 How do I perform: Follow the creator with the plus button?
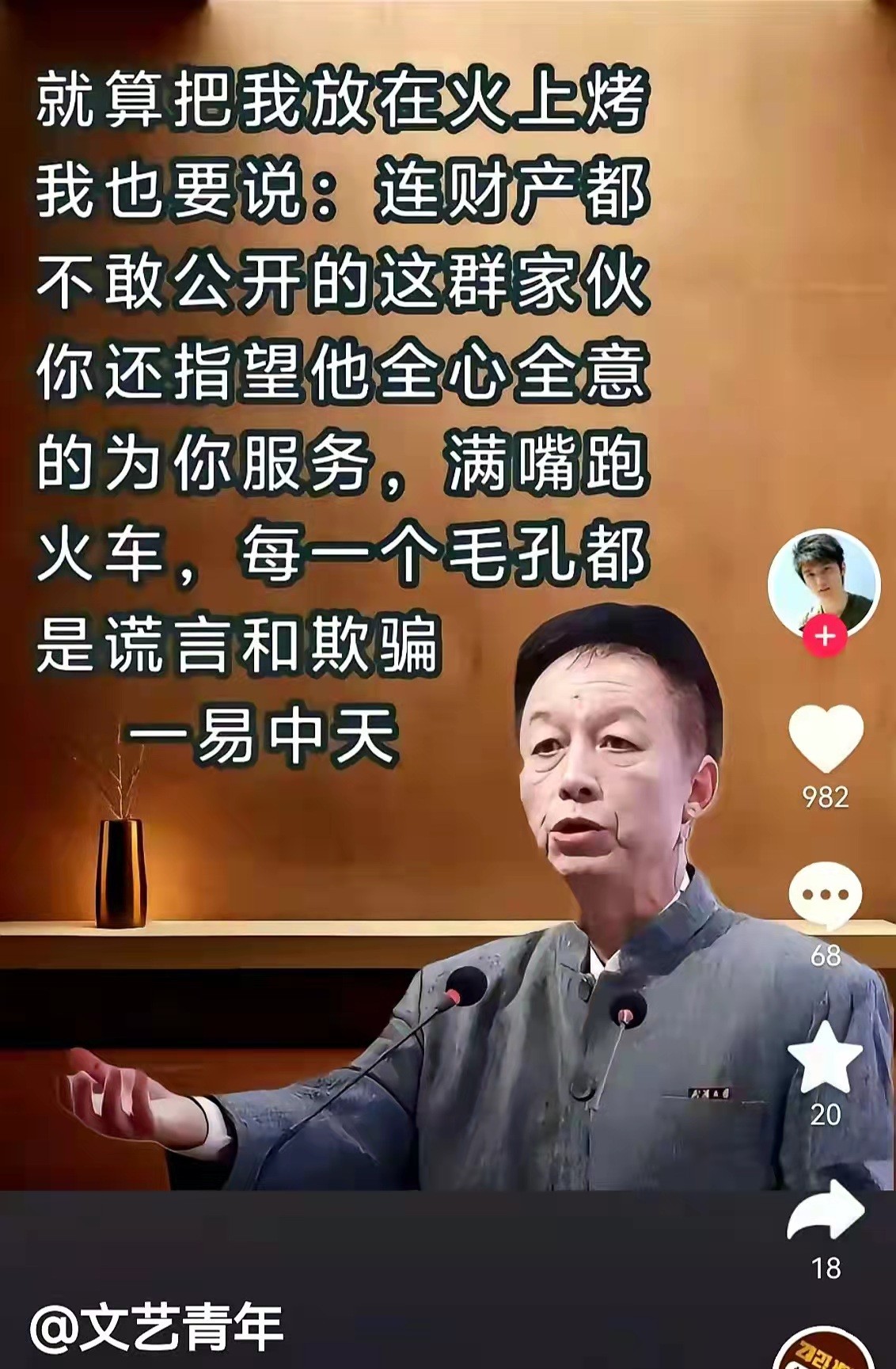point(825,636)
